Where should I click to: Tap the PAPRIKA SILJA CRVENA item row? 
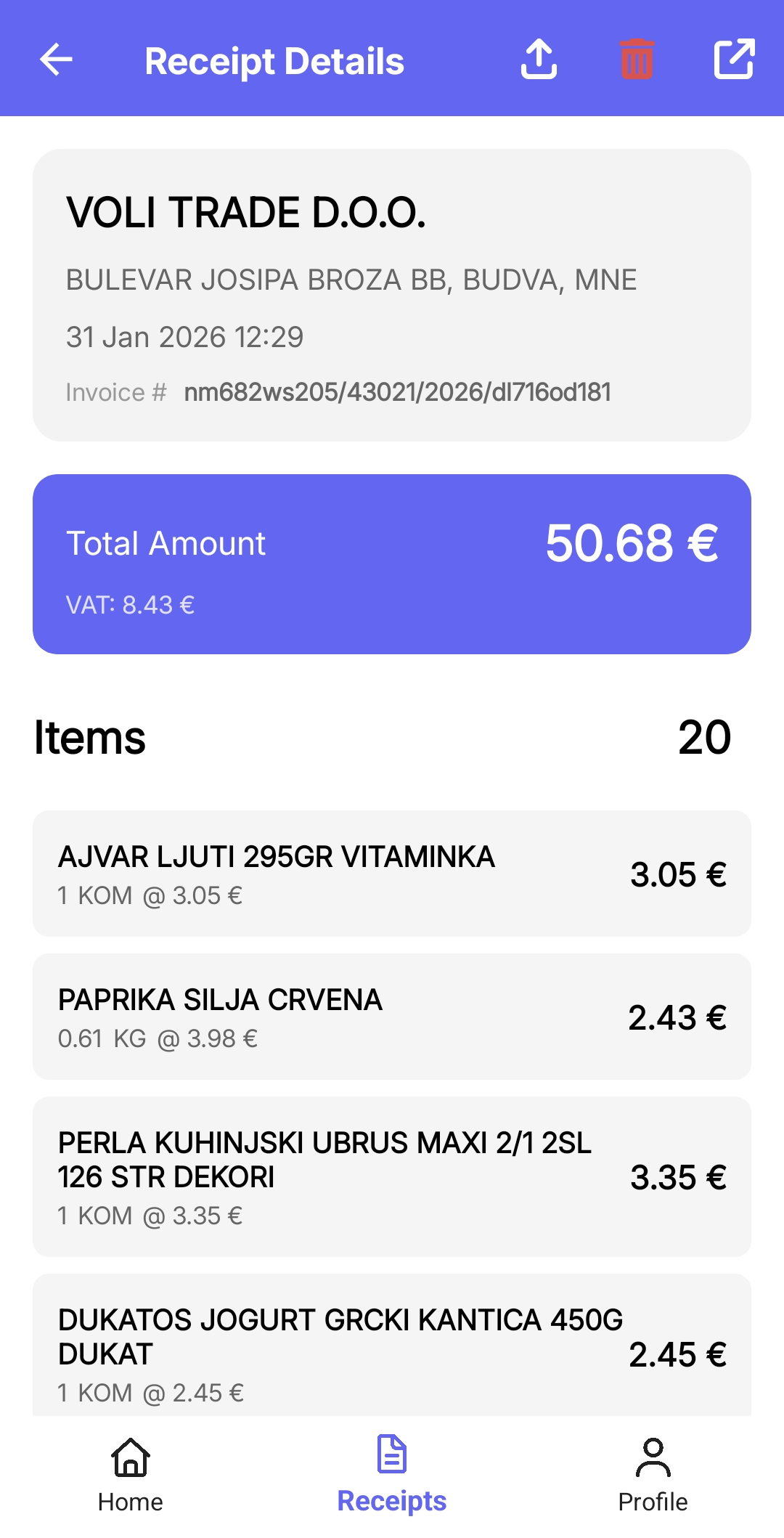(392, 1015)
